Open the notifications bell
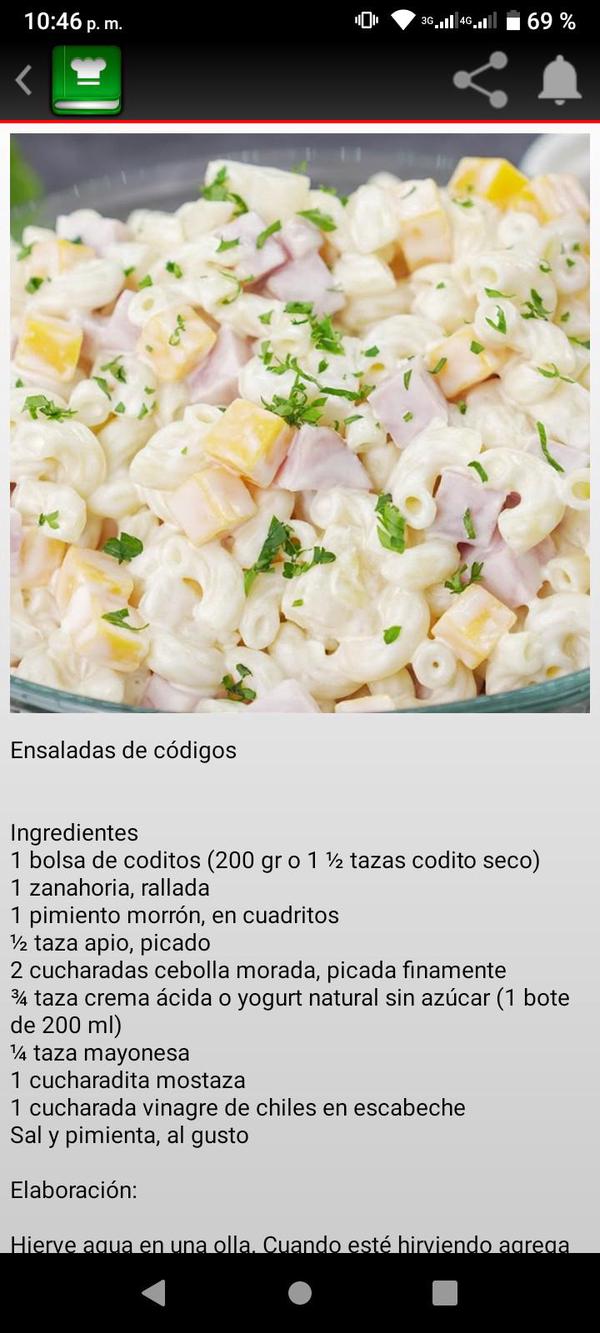This screenshot has height=1333, width=600. click(x=559, y=80)
